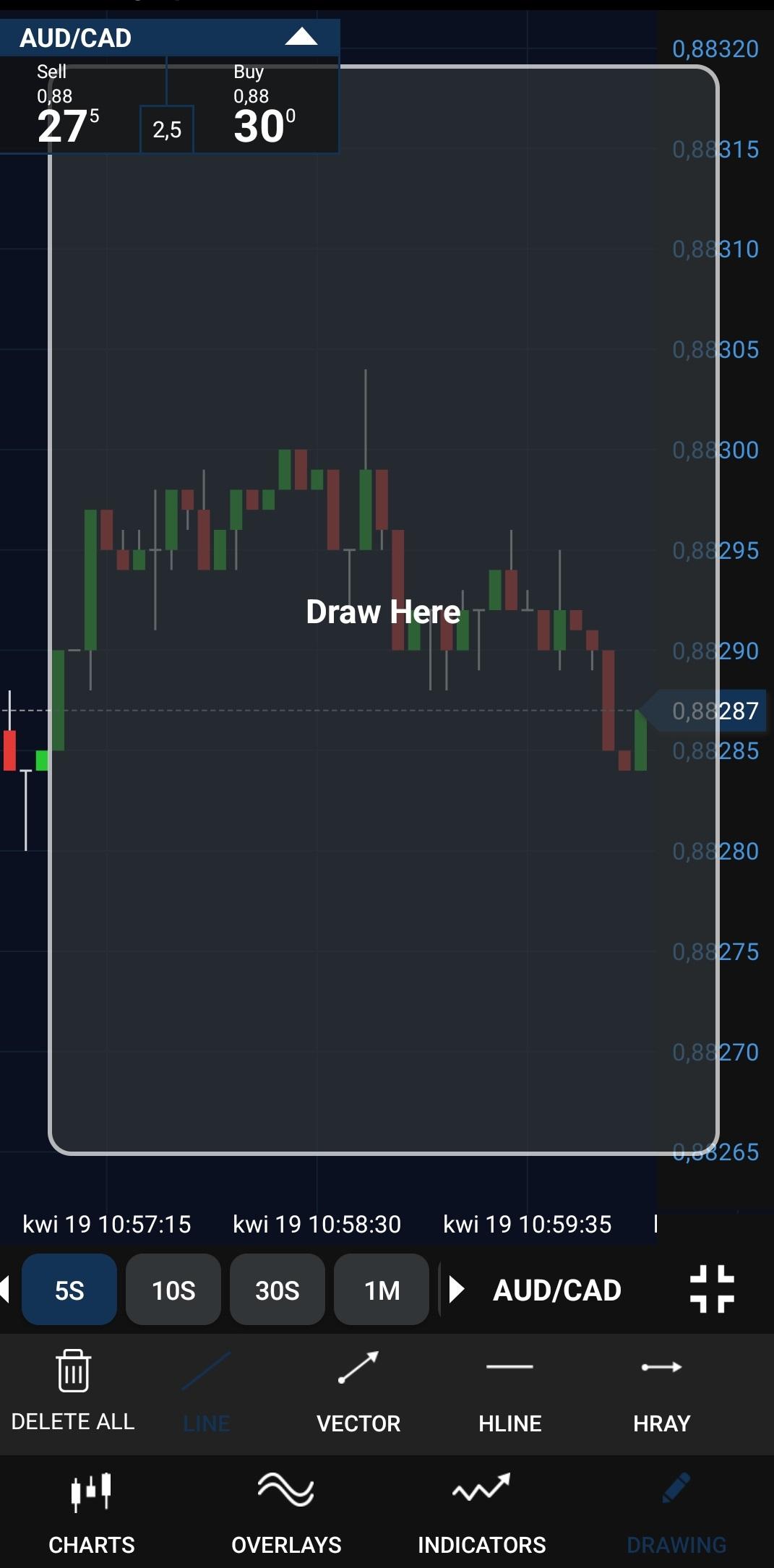Switch to the 10S timeframe
Screen dimensions: 774x1568
173,1290
